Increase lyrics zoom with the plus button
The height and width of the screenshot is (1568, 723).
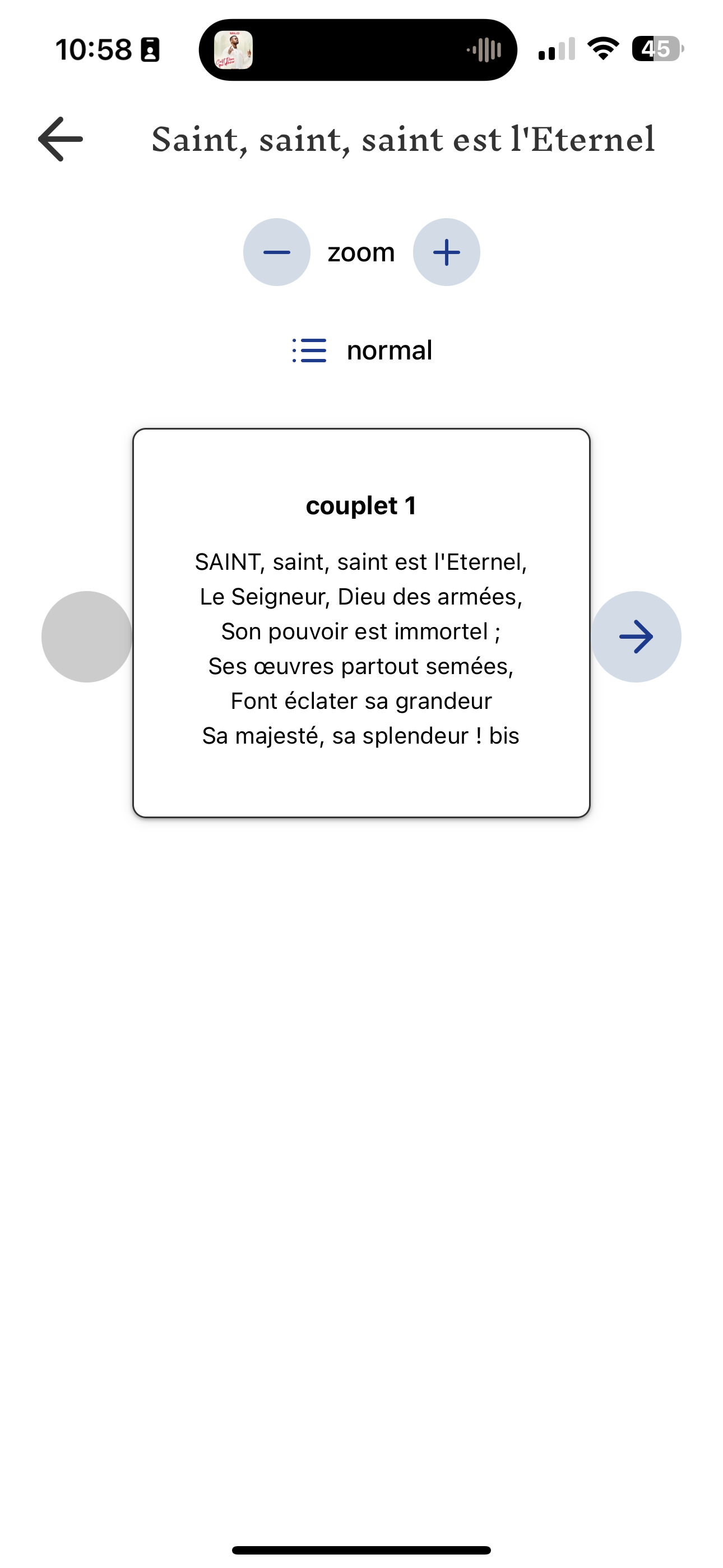tap(446, 252)
